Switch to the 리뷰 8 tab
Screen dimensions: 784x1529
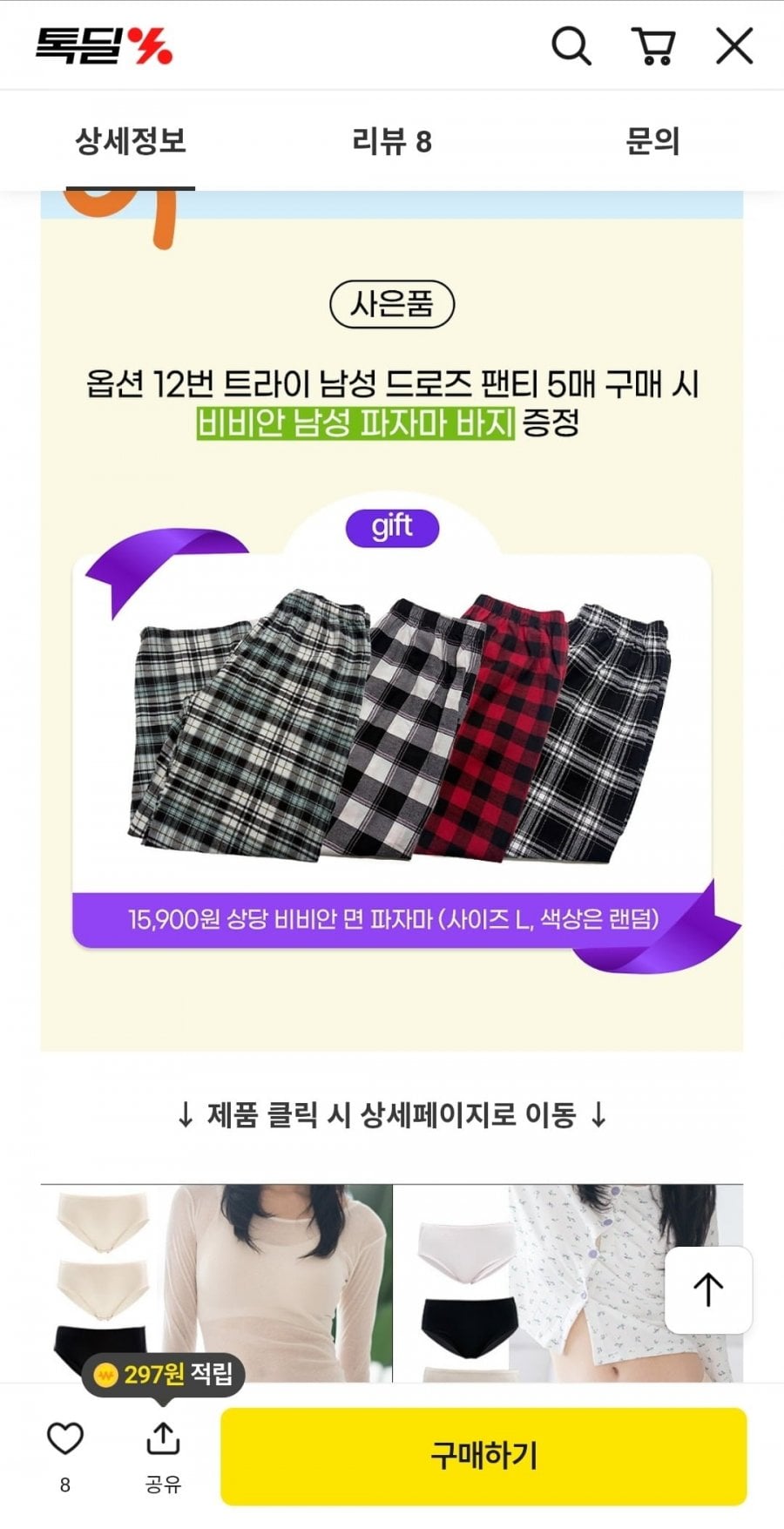click(391, 141)
